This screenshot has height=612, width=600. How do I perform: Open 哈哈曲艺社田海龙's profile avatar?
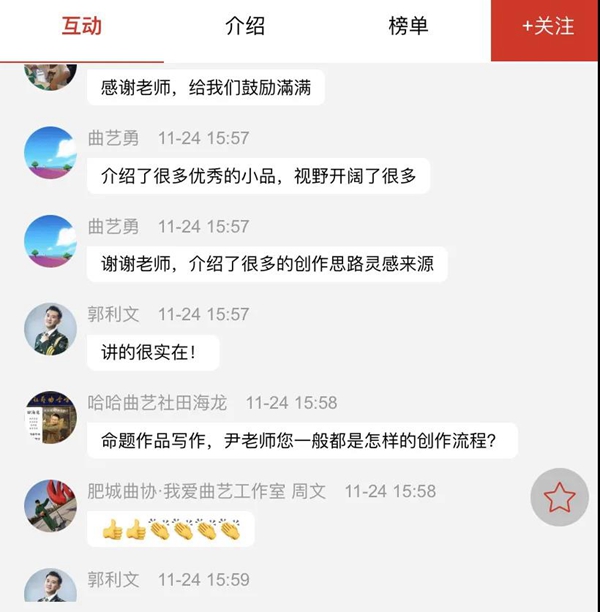coord(50,417)
